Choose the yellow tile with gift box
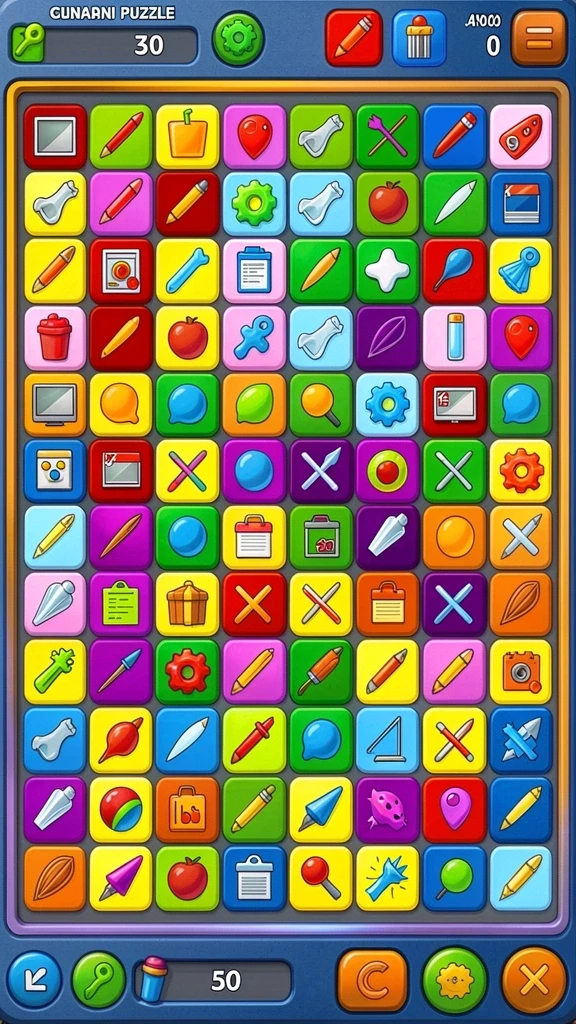The width and height of the screenshot is (576, 1024). [x=187, y=604]
